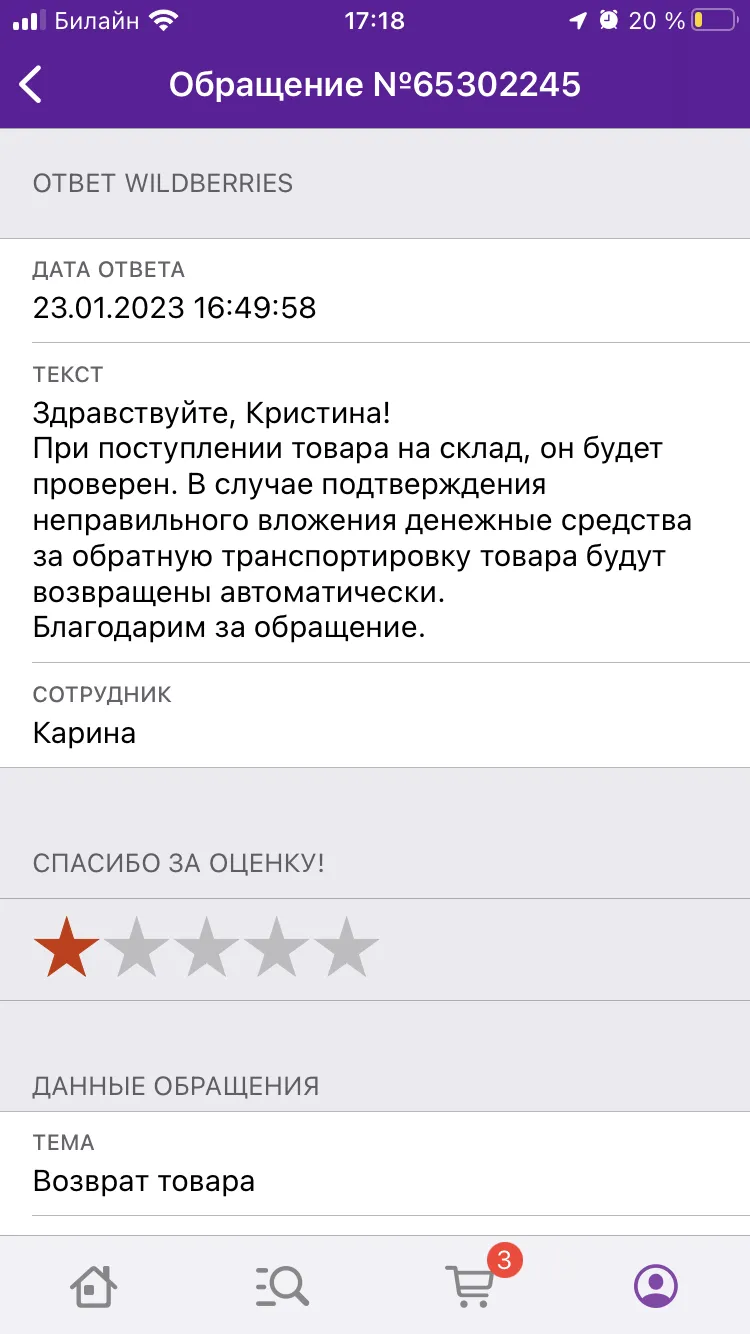Rate the answer with five stars

346,947
